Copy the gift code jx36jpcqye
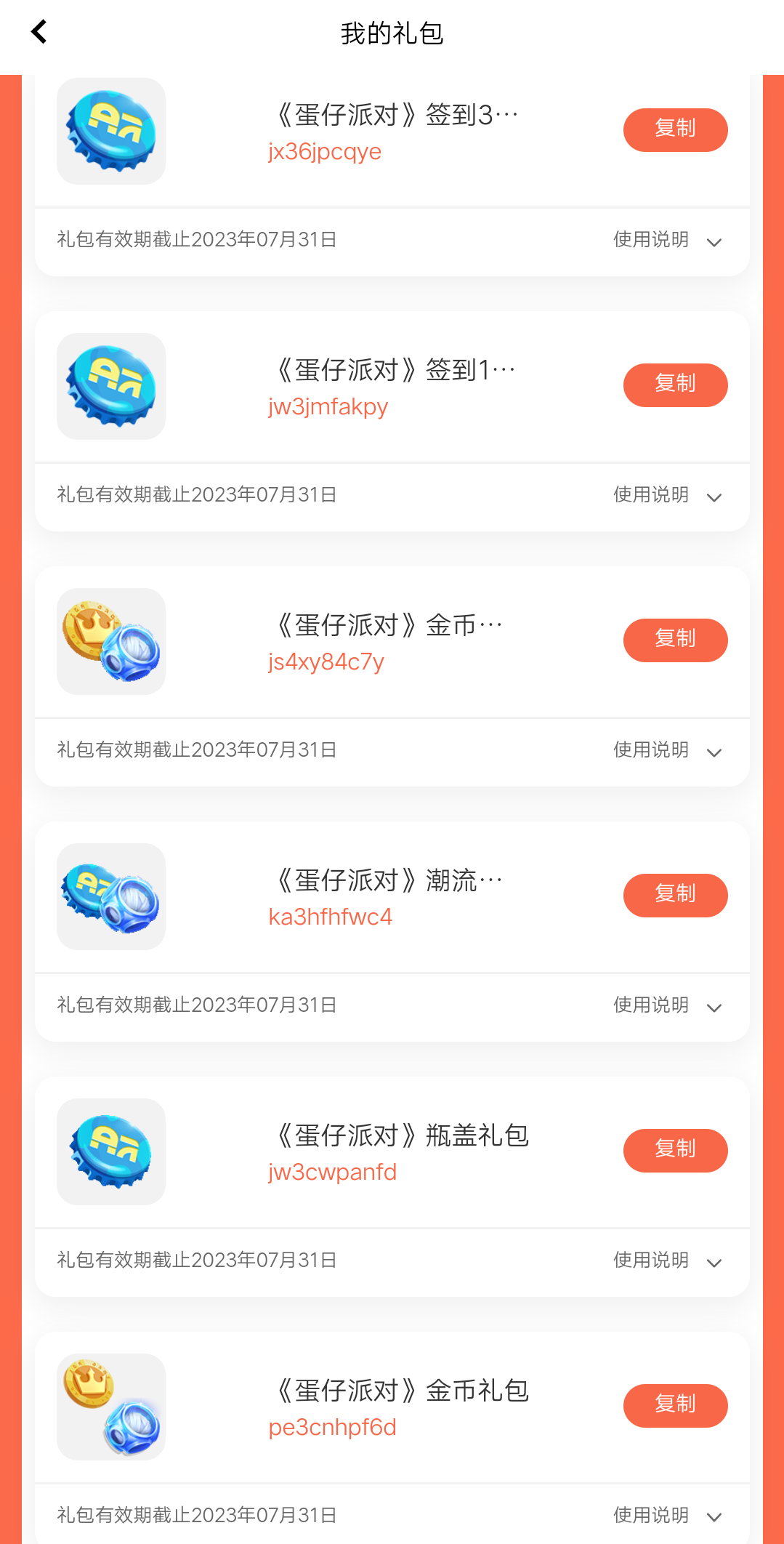The image size is (784, 1544). [675, 129]
